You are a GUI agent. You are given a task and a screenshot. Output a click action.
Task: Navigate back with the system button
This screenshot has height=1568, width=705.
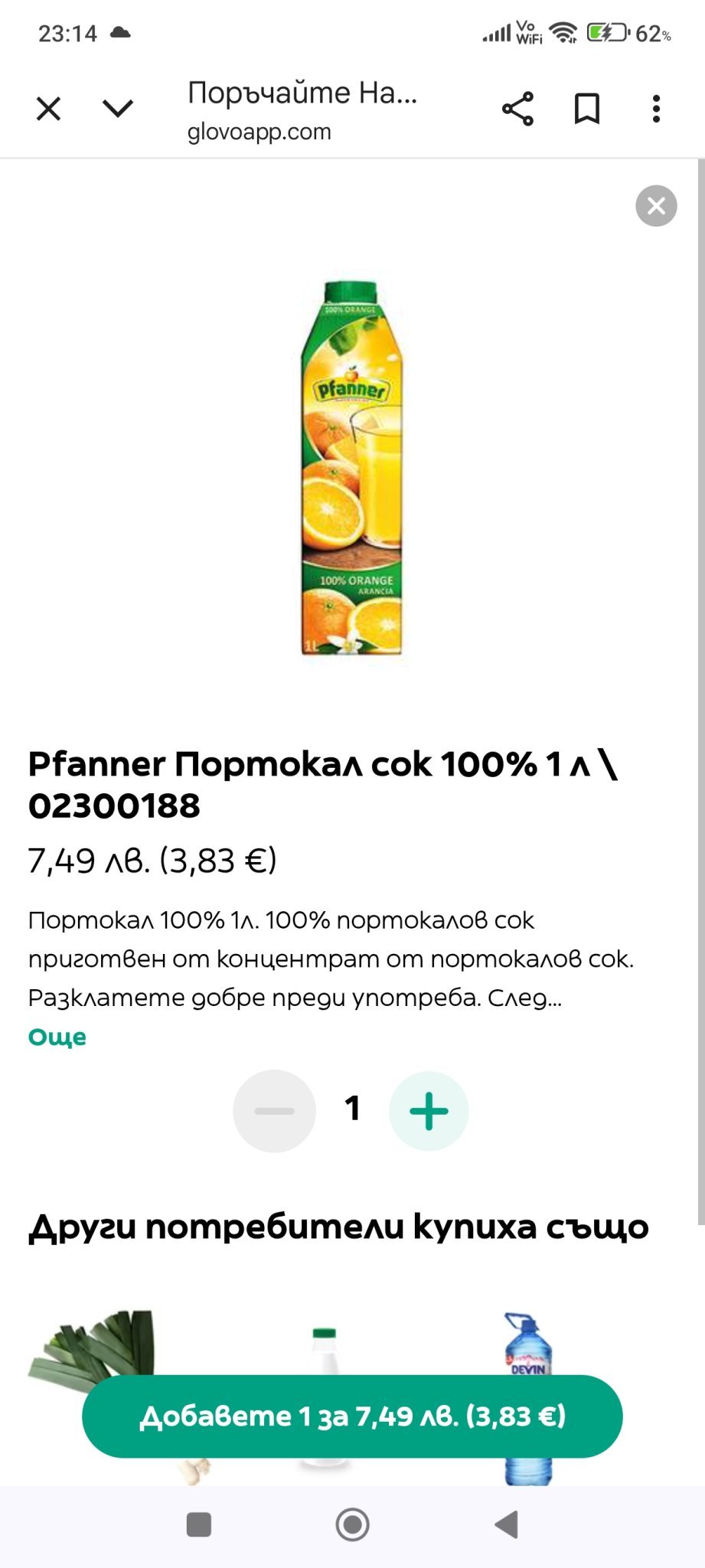(x=506, y=1524)
